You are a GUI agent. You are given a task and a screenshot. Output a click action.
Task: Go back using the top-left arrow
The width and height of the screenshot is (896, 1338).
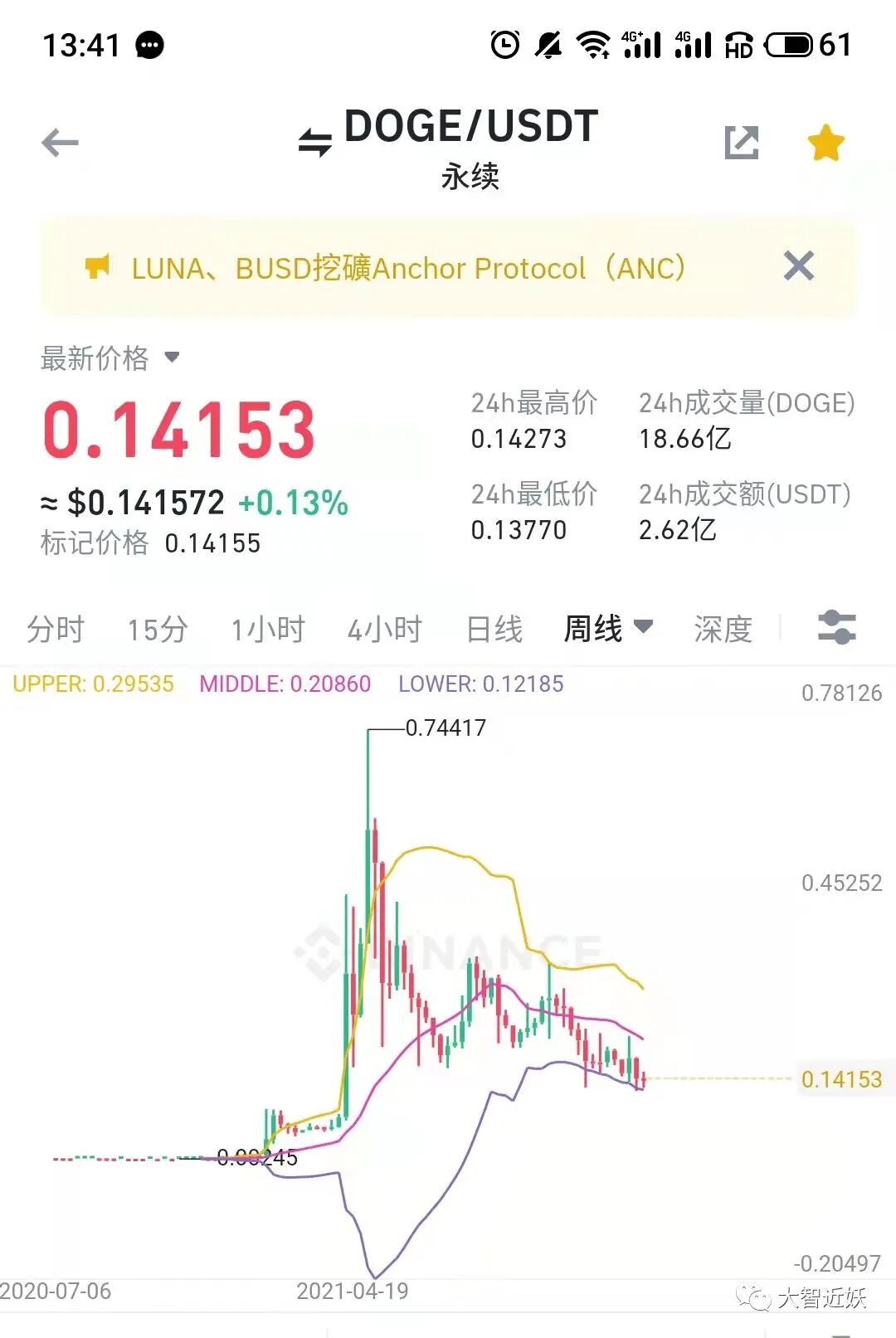coord(60,144)
